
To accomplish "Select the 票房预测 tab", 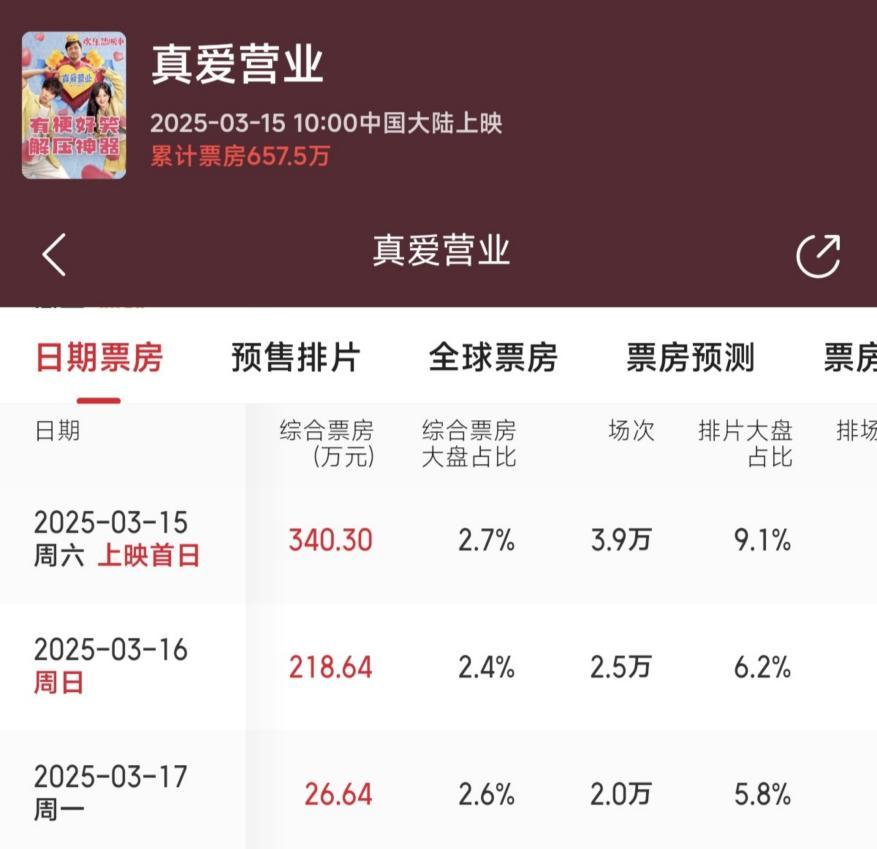I will pos(690,358).
